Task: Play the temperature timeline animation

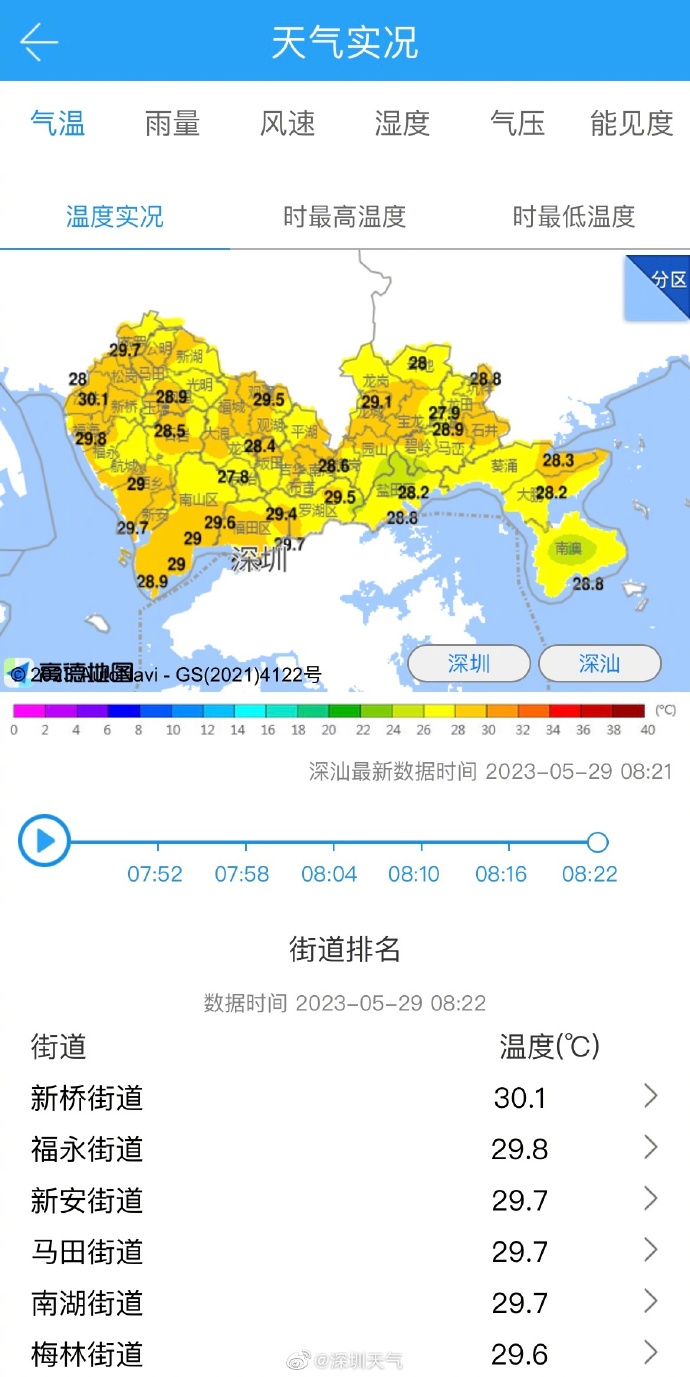Action: click(x=44, y=841)
